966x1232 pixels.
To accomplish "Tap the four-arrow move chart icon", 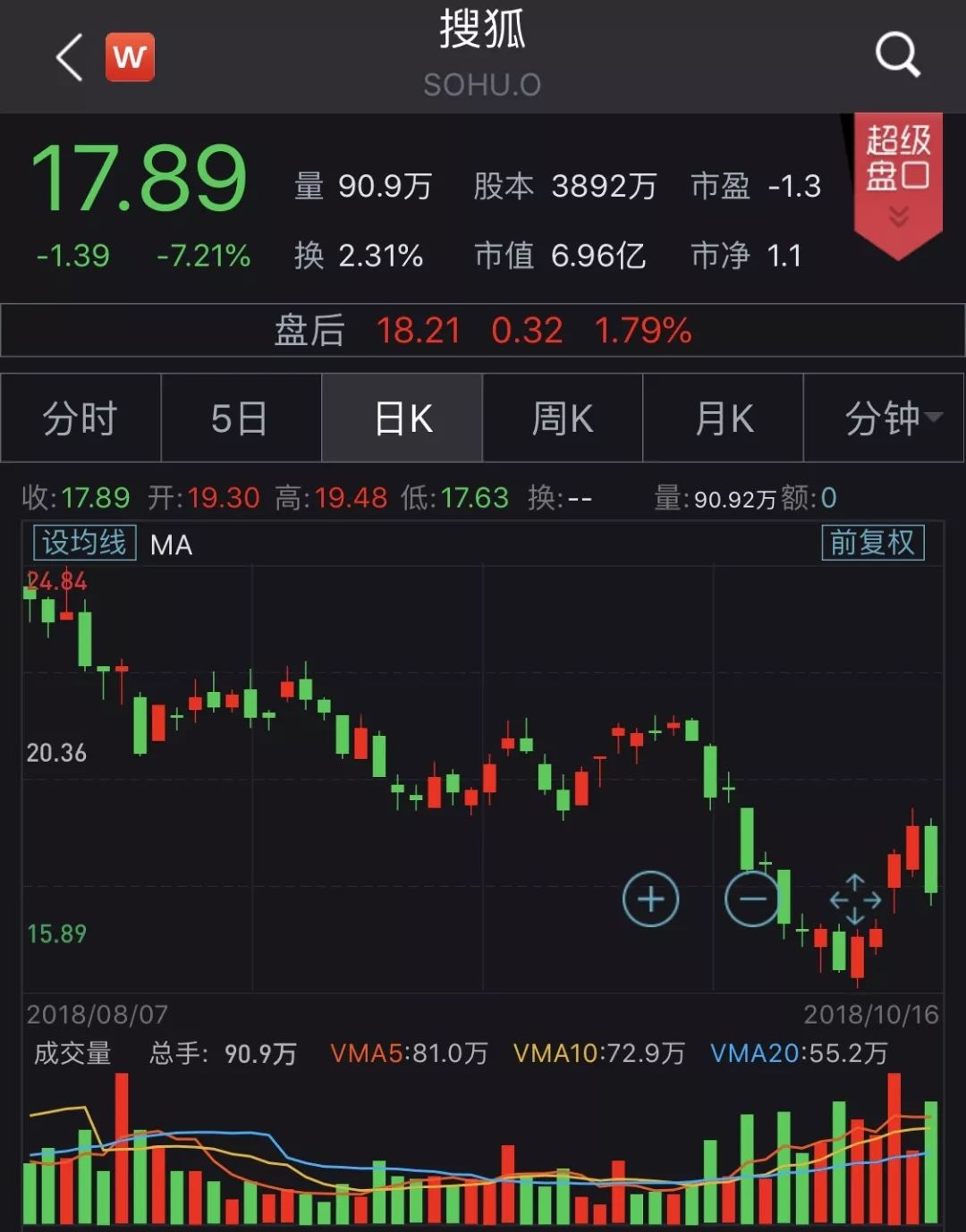I will point(855,899).
